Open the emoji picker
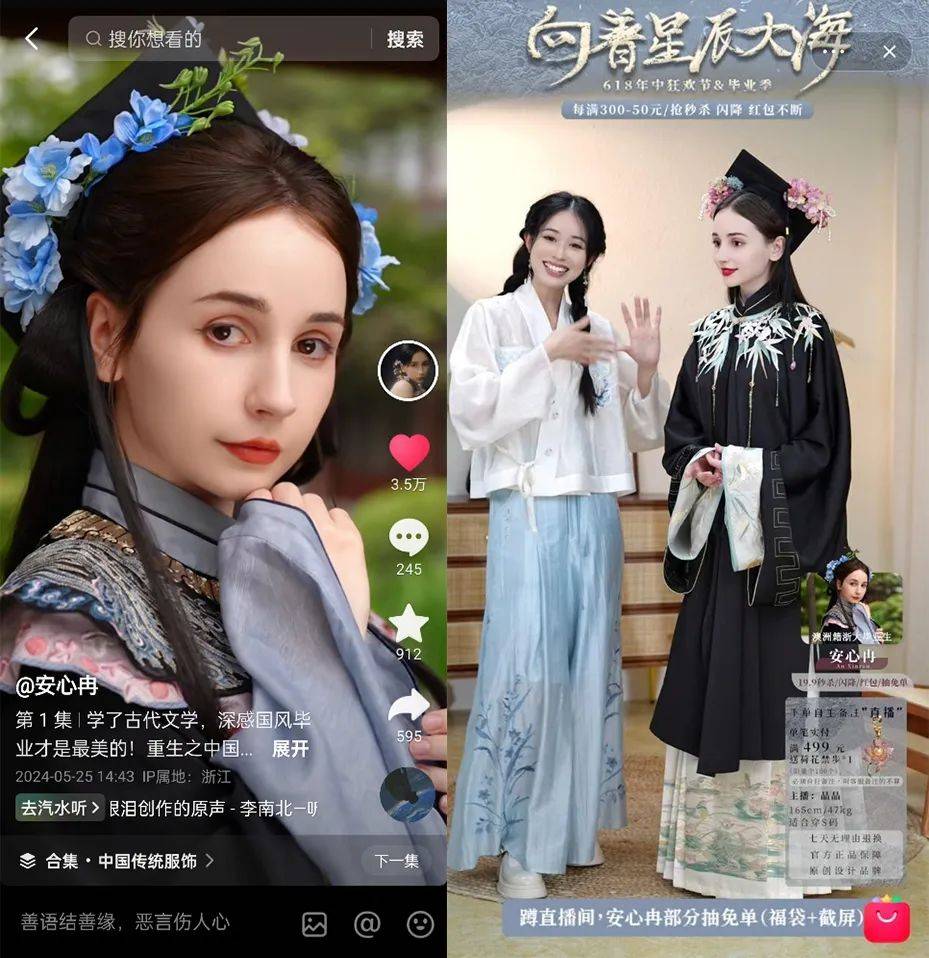The width and height of the screenshot is (929, 958). (x=420, y=923)
